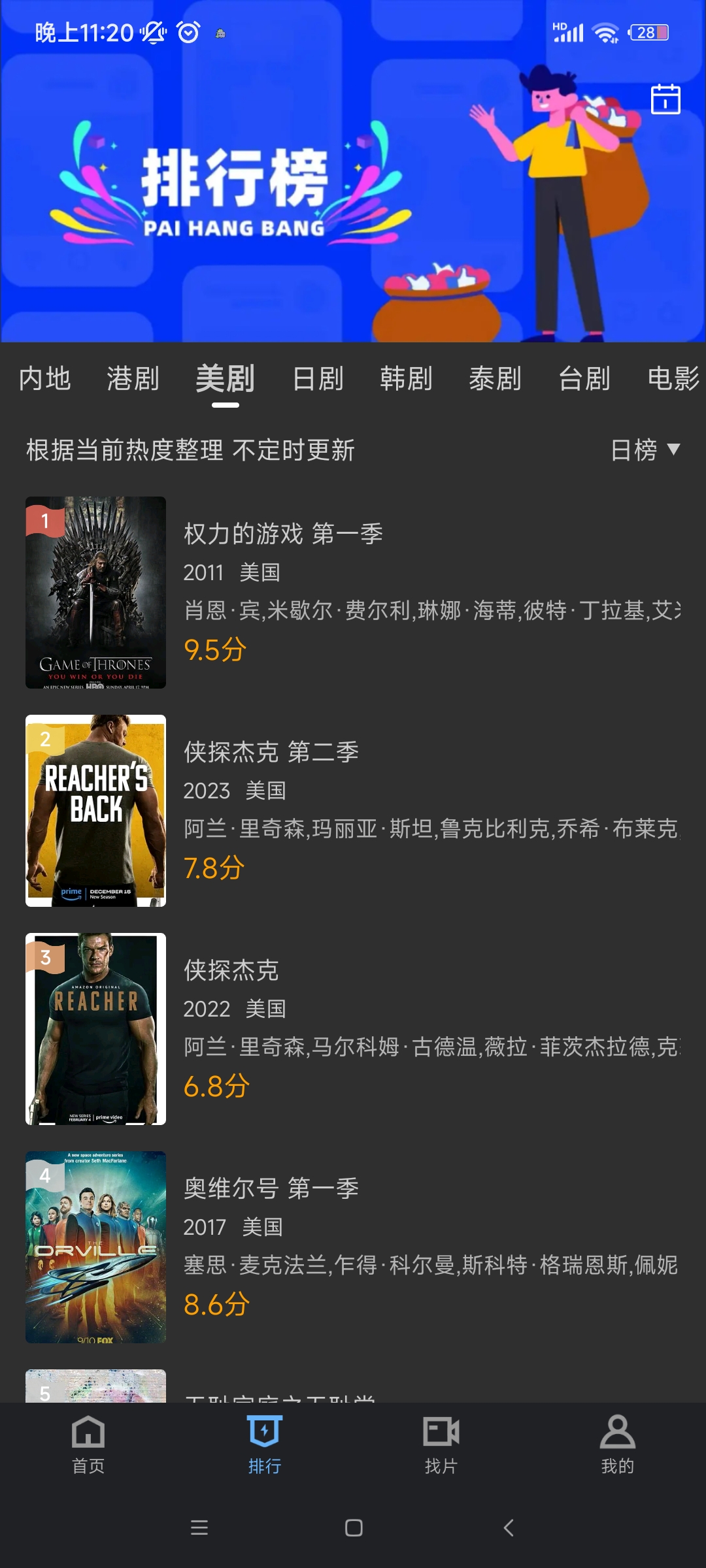
Task: Go to the 首页 home tab
Action: pos(88,1445)
